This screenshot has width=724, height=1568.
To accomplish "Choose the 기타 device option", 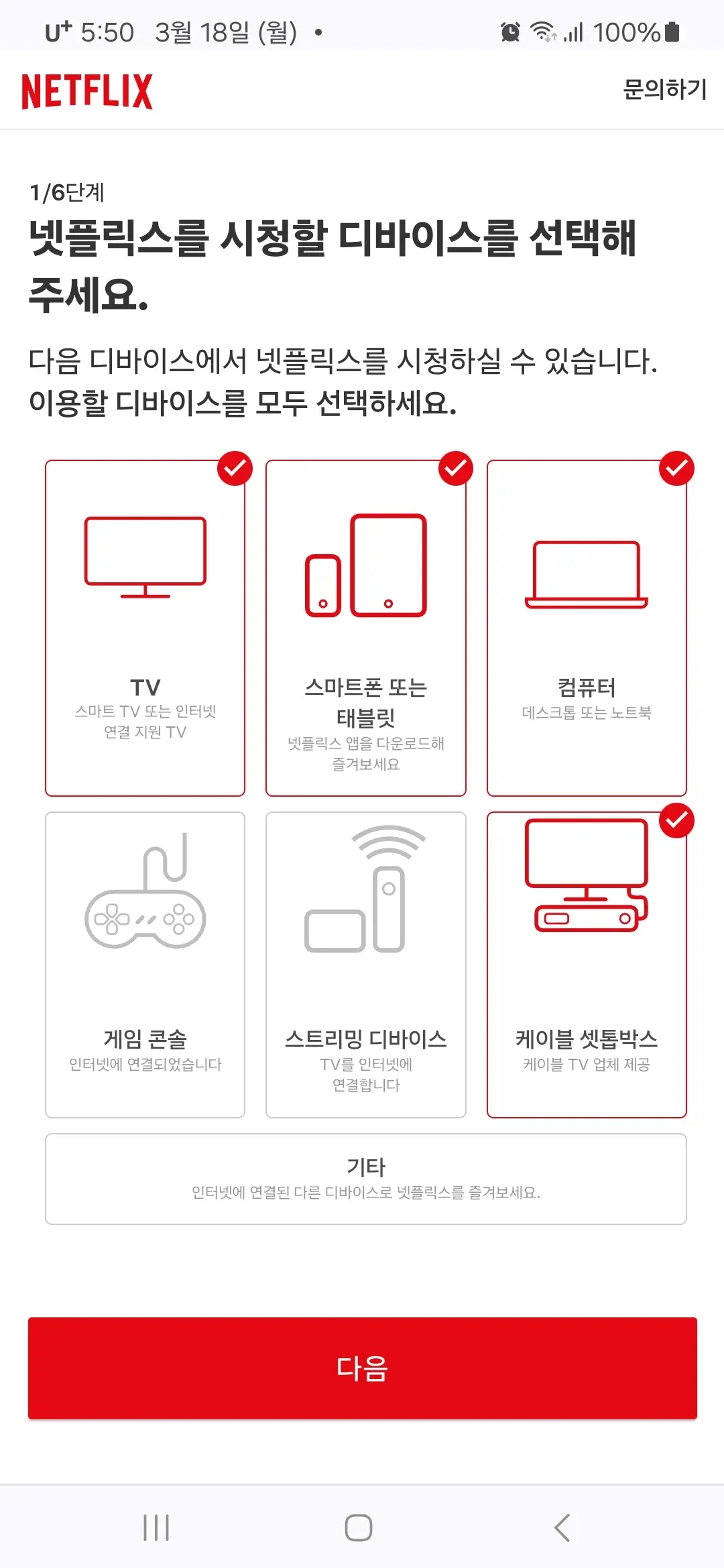I will 365,1179.
